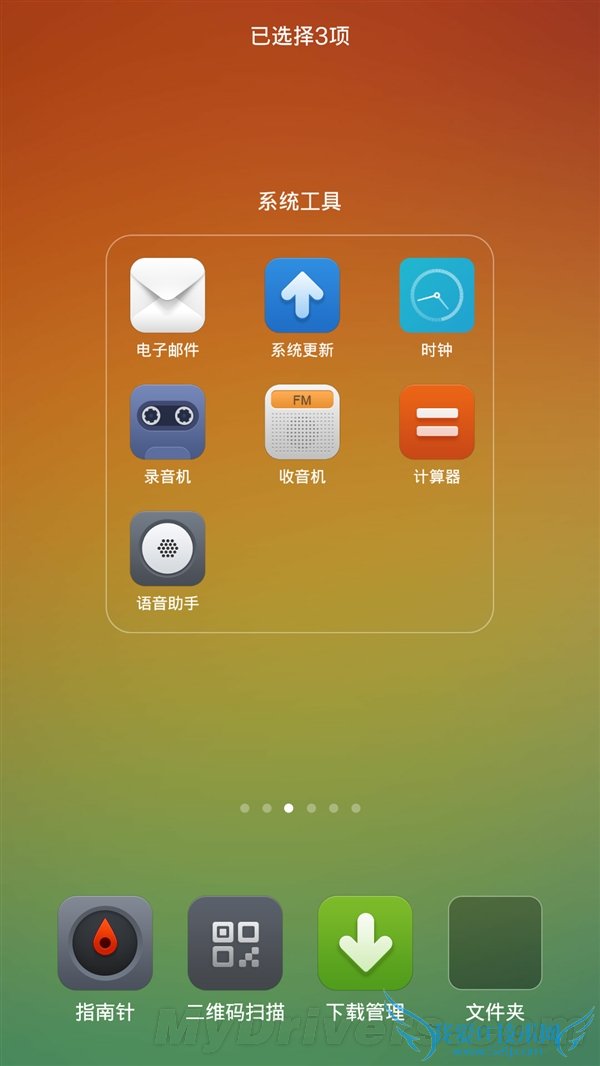Viewport: 600px width, 1066px height.
Task: Select 下载管理 download manager
Action: pos(365,943)
